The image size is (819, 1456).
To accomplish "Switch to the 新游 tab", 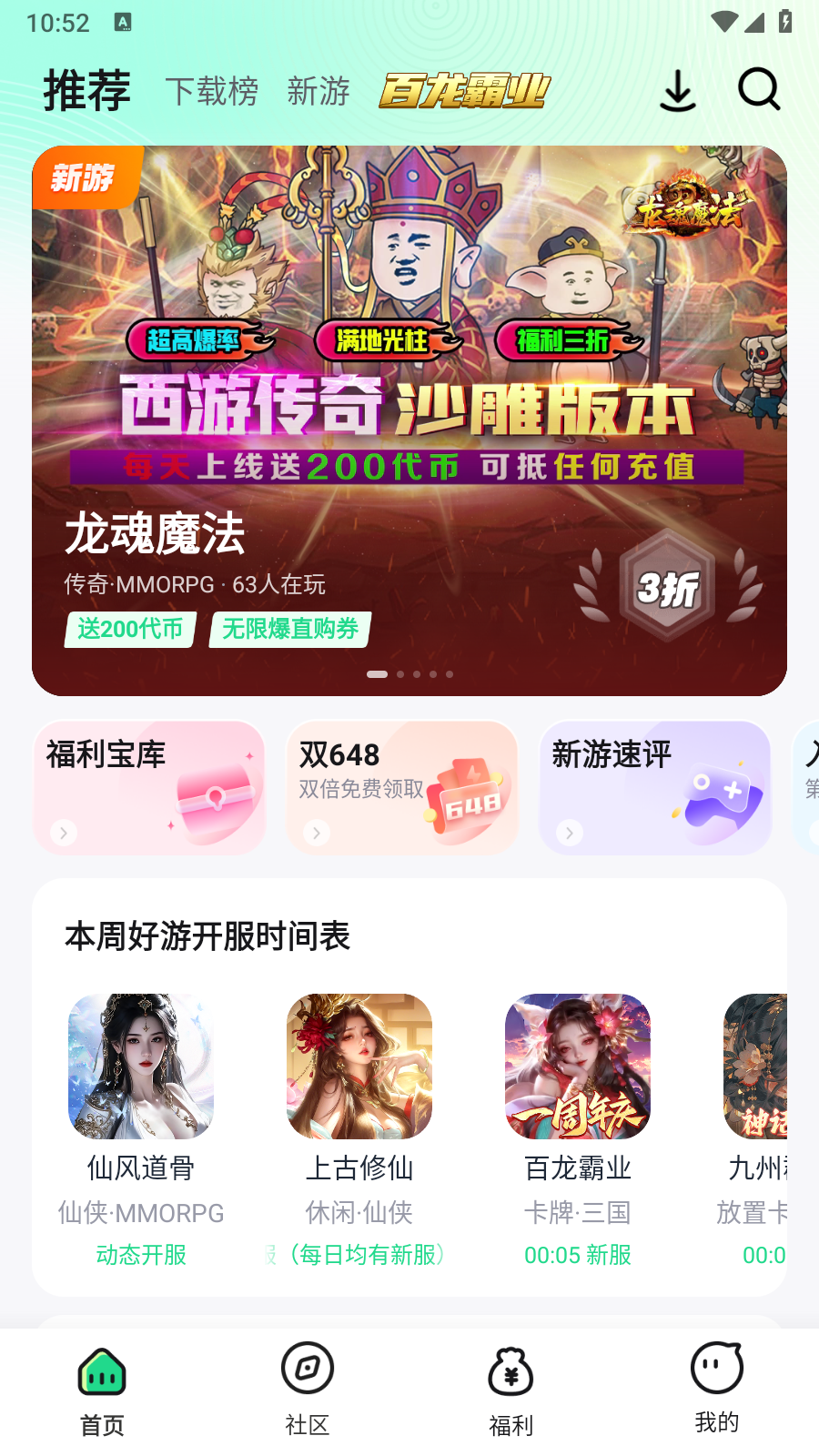I will [318, 91].
